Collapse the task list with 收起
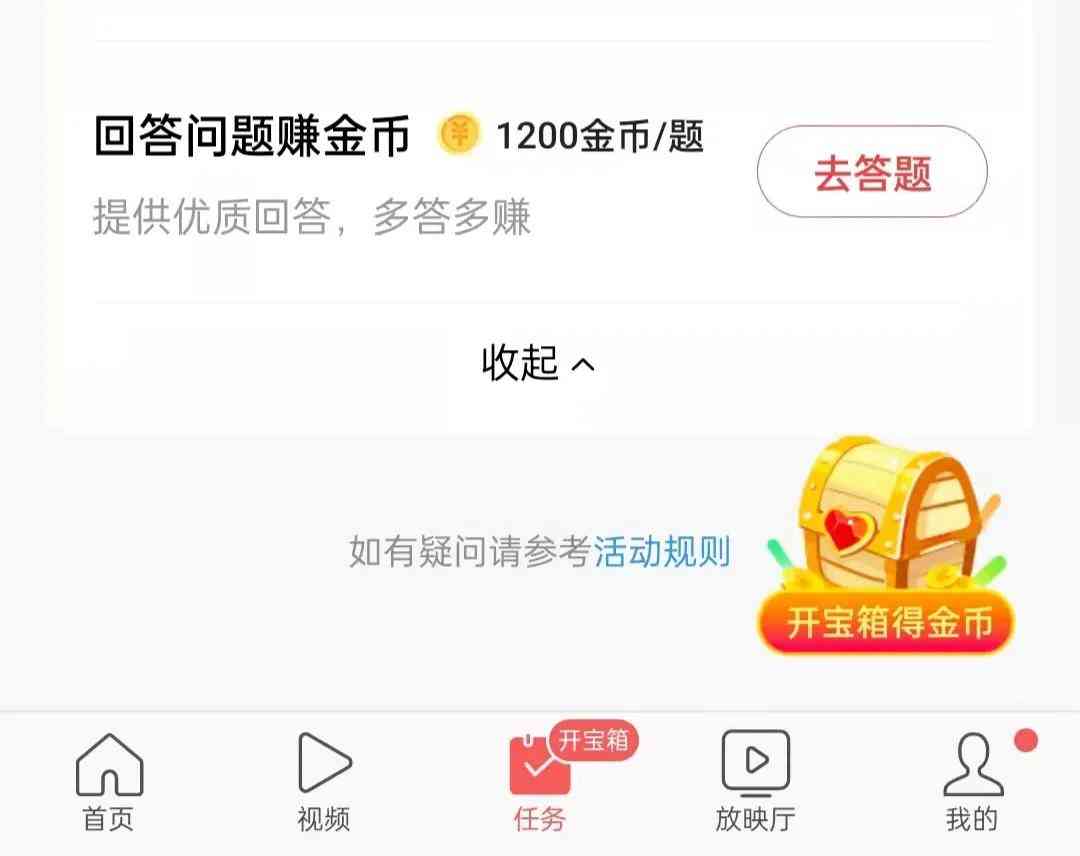Viewport: 1080px width, 856px height. tap(538, 362)
